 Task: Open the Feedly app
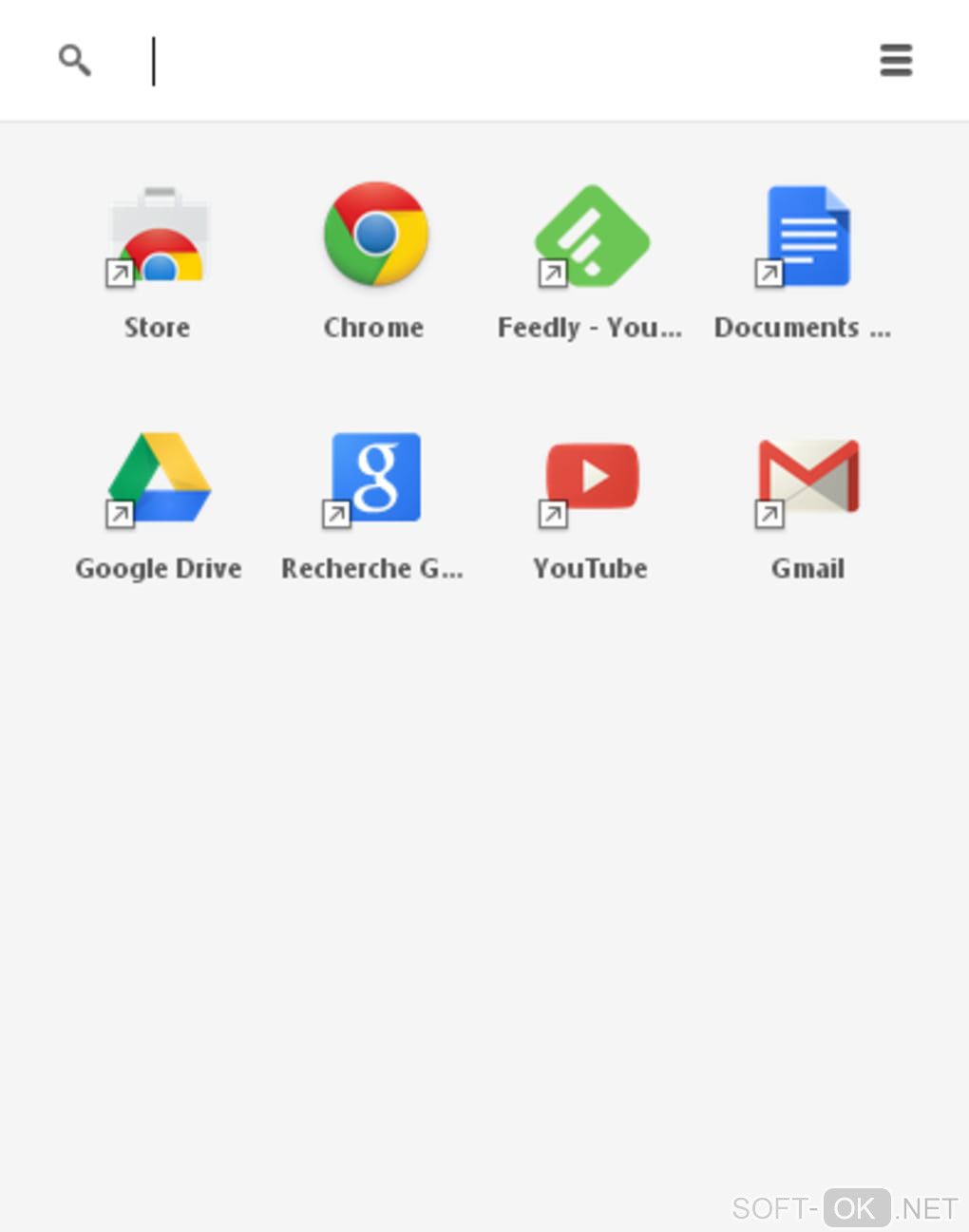[x=591, y=237]
